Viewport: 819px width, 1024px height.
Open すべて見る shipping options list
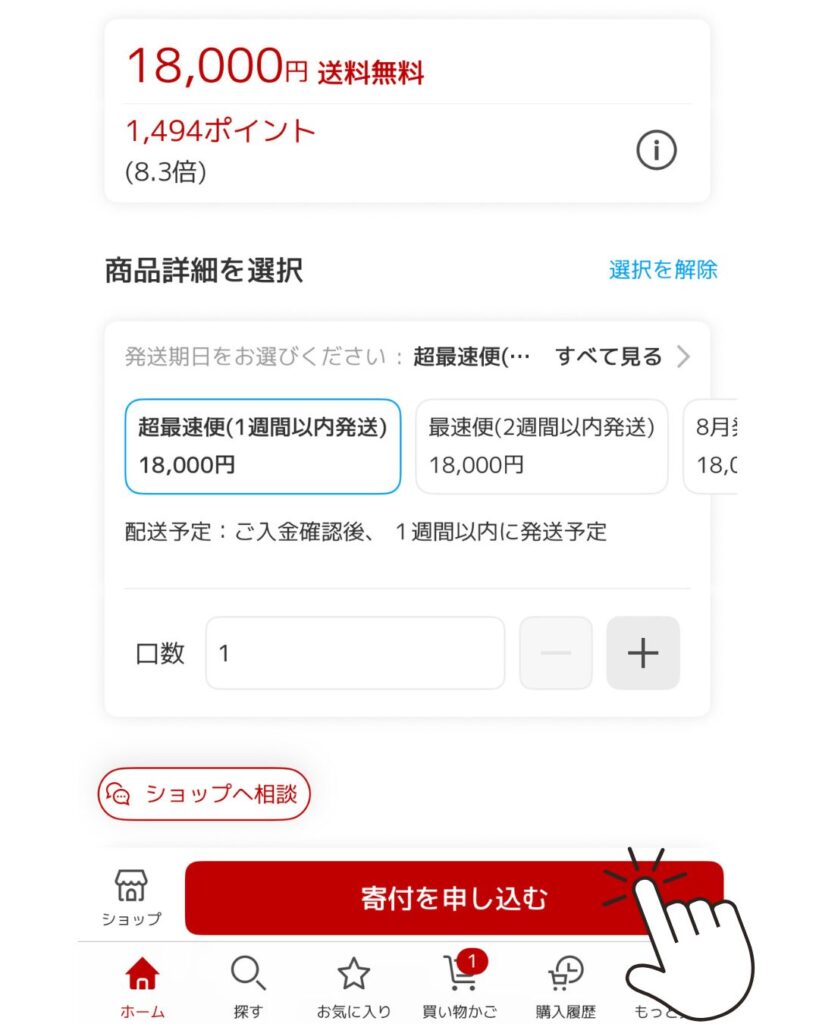(622, 357)
